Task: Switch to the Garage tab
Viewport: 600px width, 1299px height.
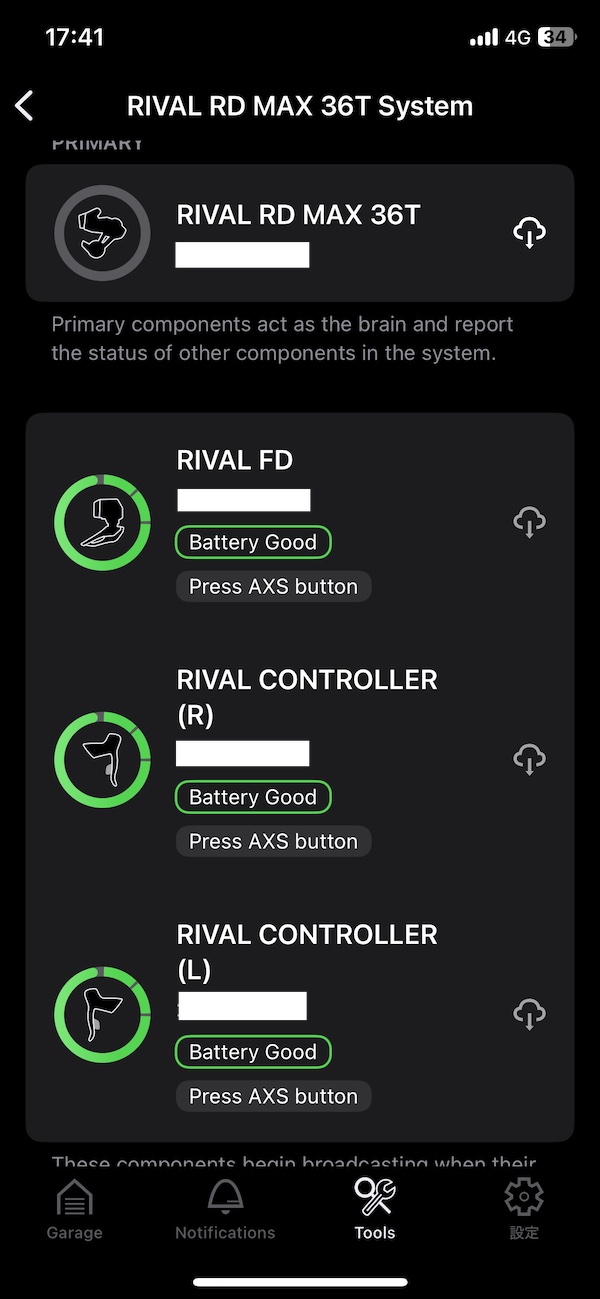Action: (75, 1208)
